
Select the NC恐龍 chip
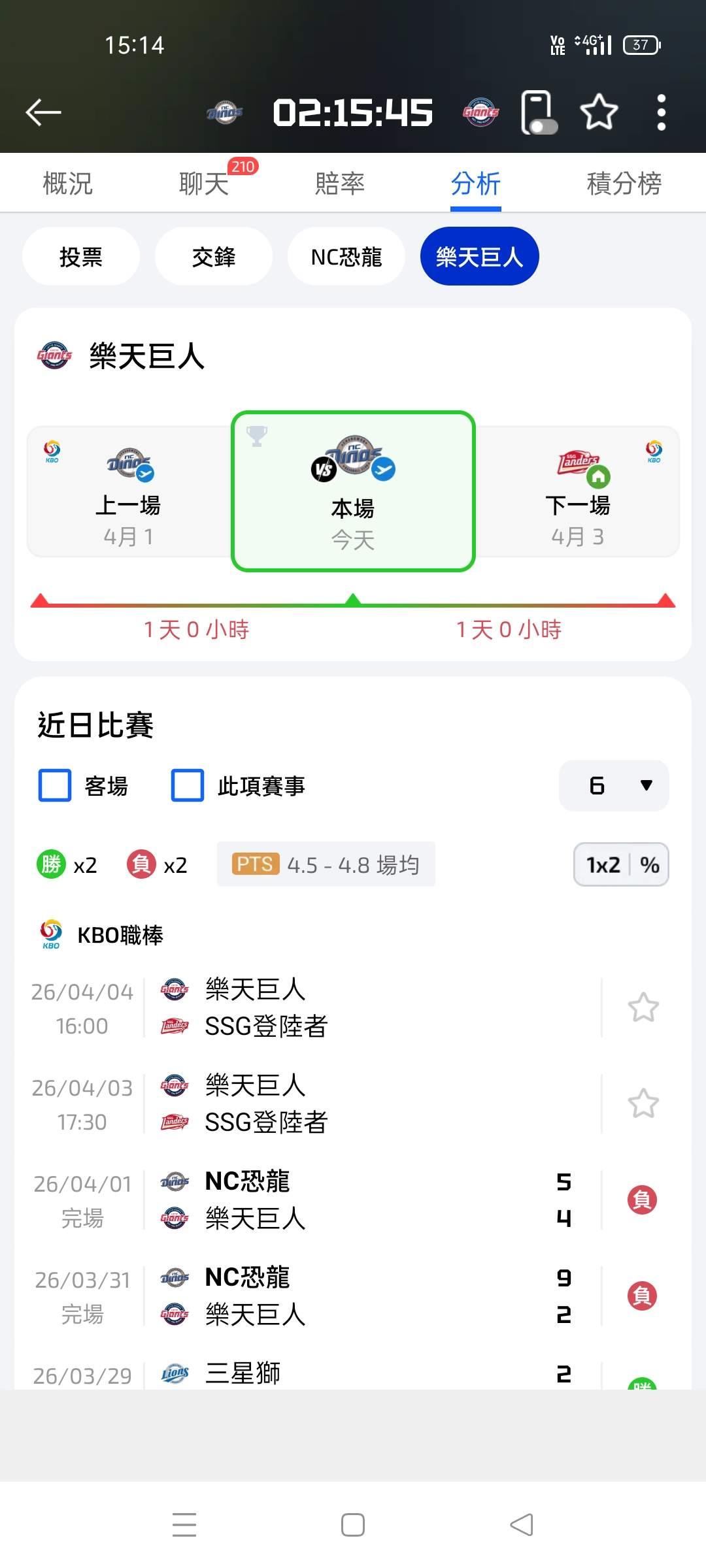346,256
